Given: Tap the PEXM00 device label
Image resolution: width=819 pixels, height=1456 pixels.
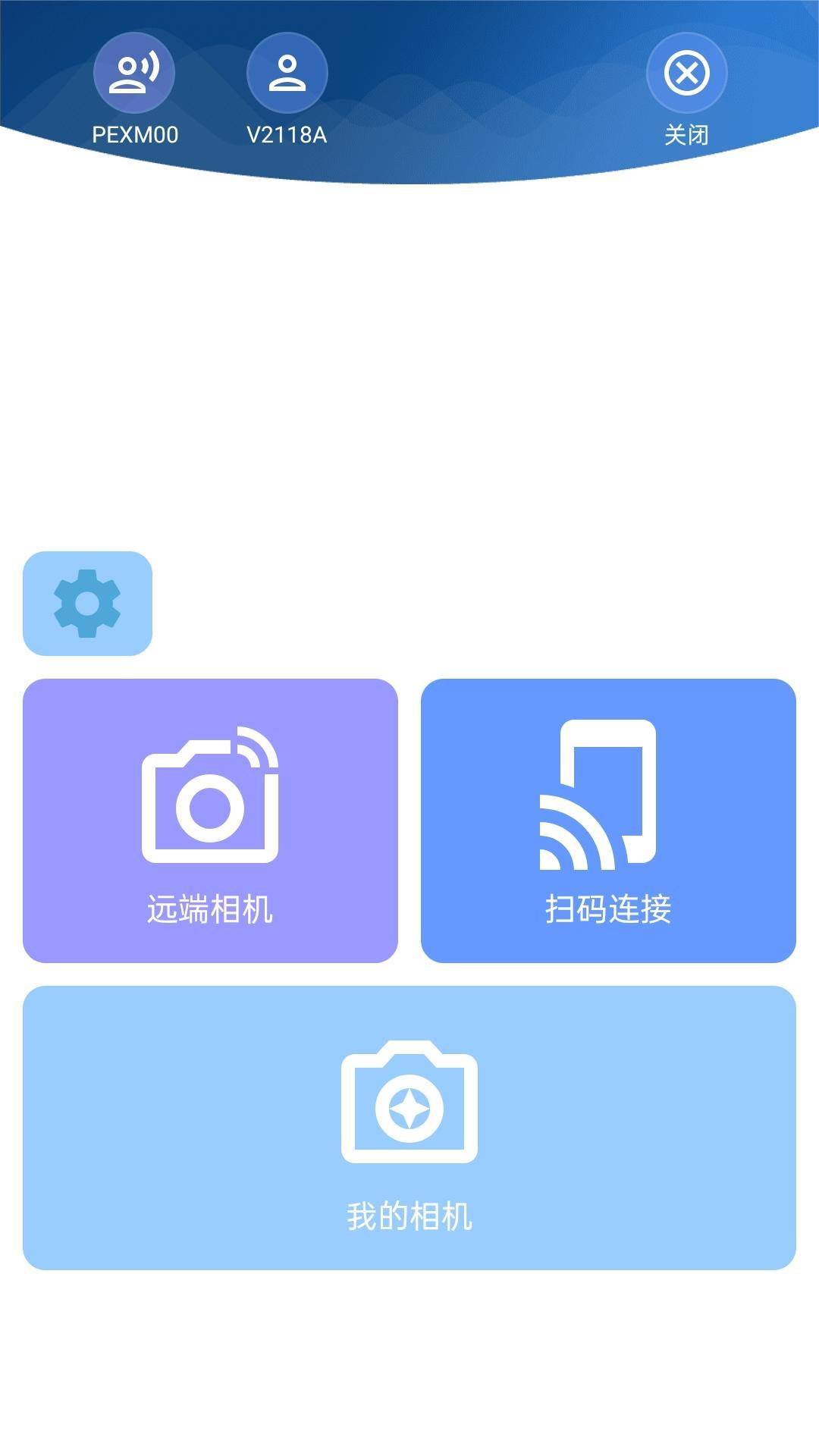Looking at the screenshot, I should (135, 136).
